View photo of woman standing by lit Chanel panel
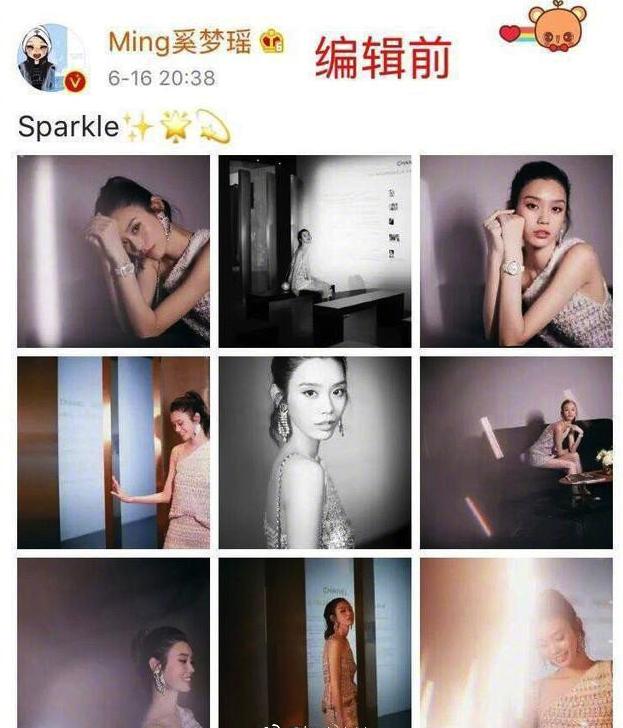 pos(316,642)
